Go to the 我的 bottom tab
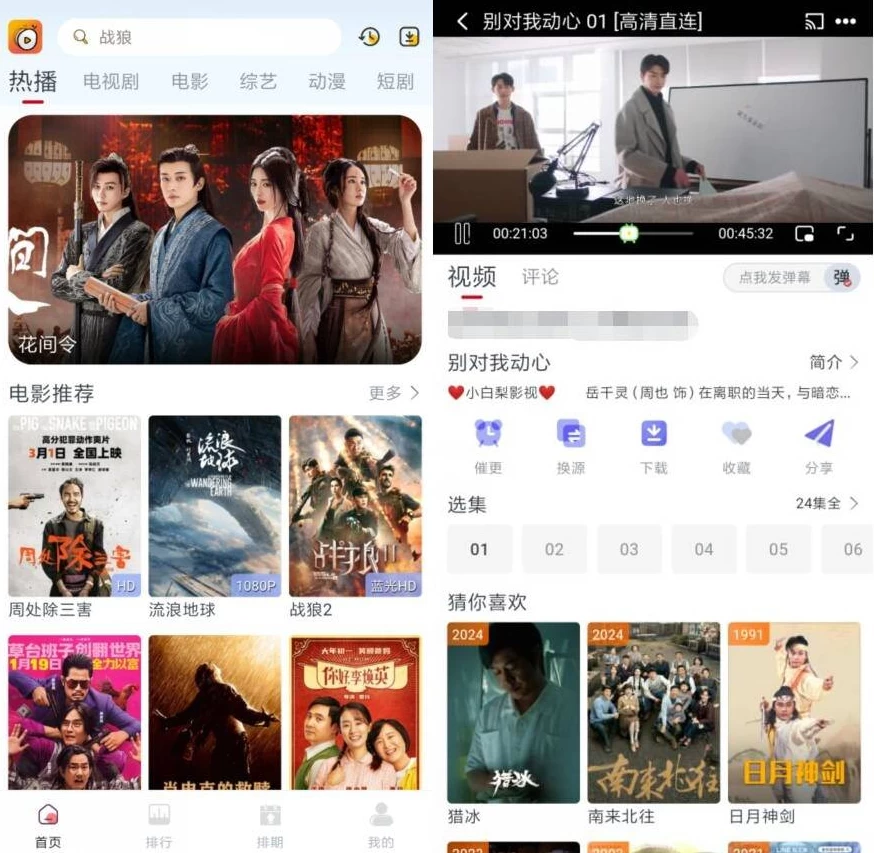The image size is (874, 853). pos(381,826)
